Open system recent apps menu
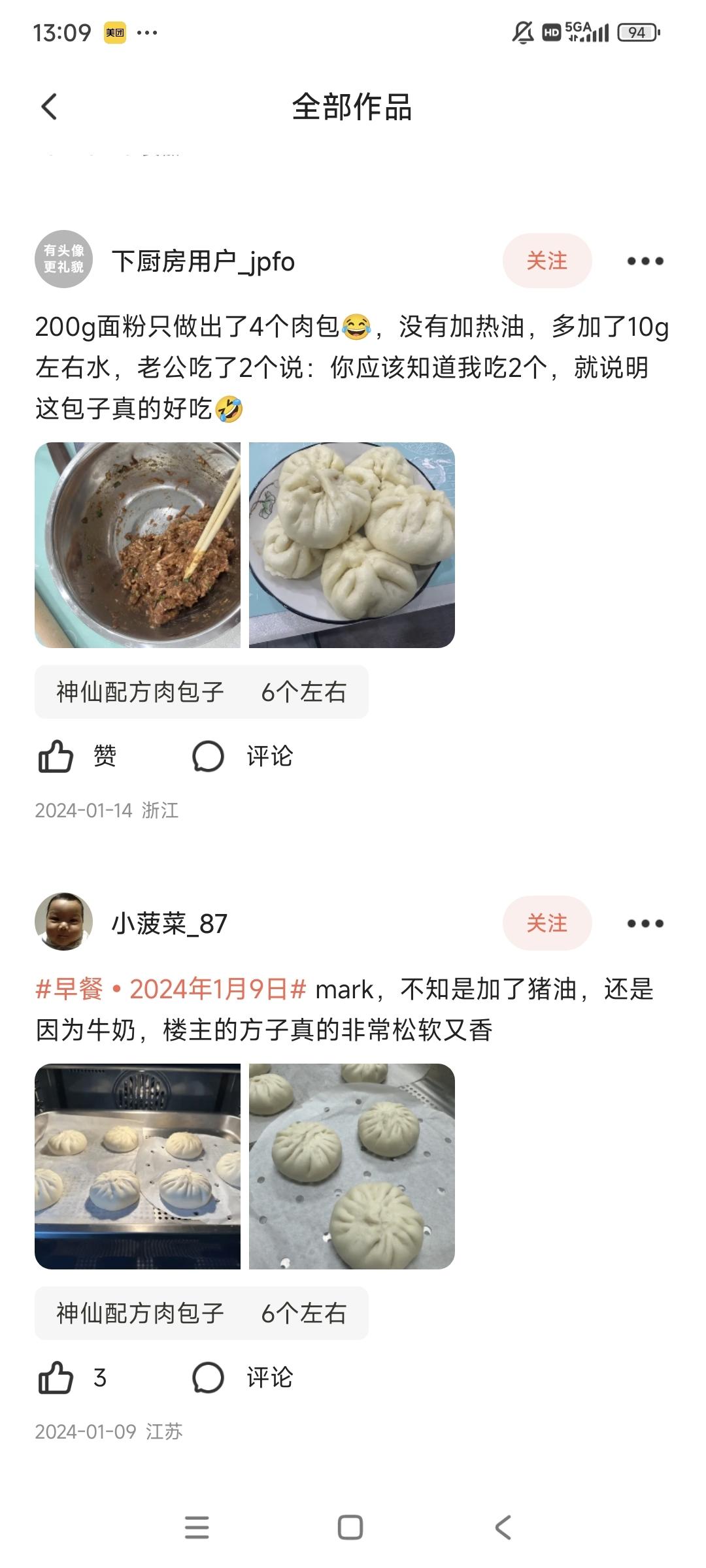The height and width of the screenshot is (1568, 706). 197,1527
